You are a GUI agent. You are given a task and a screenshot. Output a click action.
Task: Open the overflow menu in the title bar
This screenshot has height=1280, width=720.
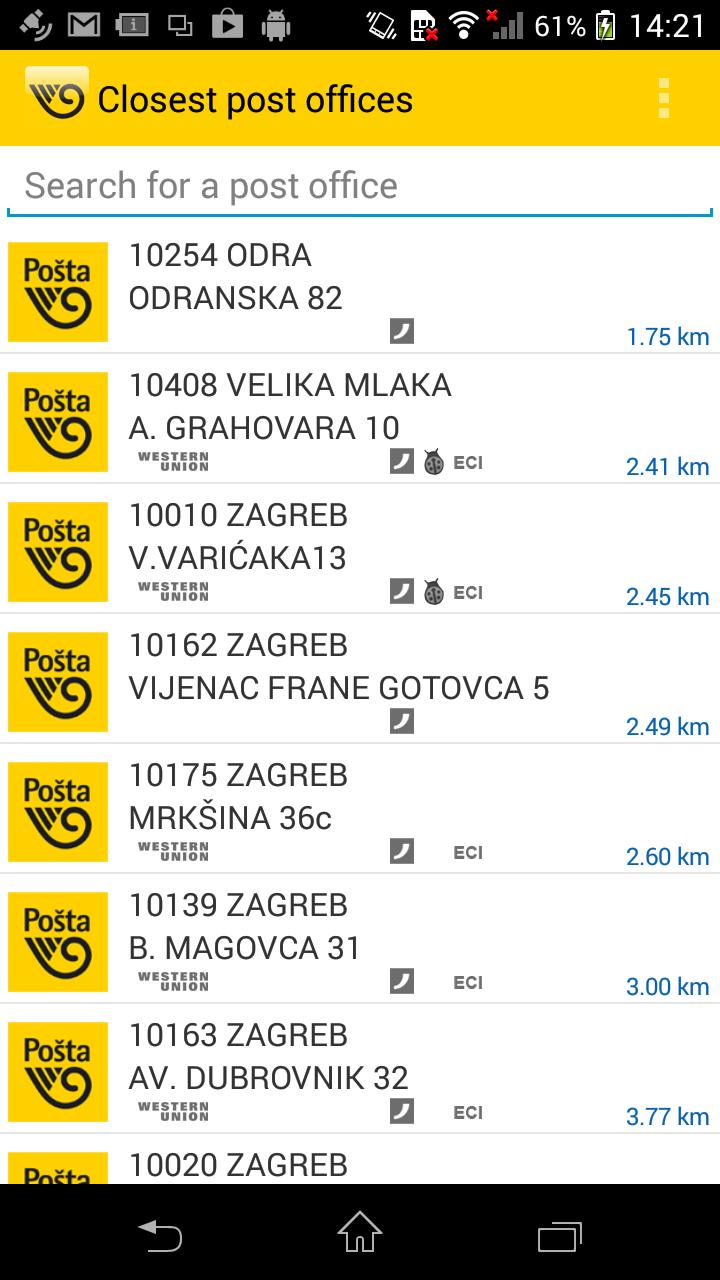(662, 98)
